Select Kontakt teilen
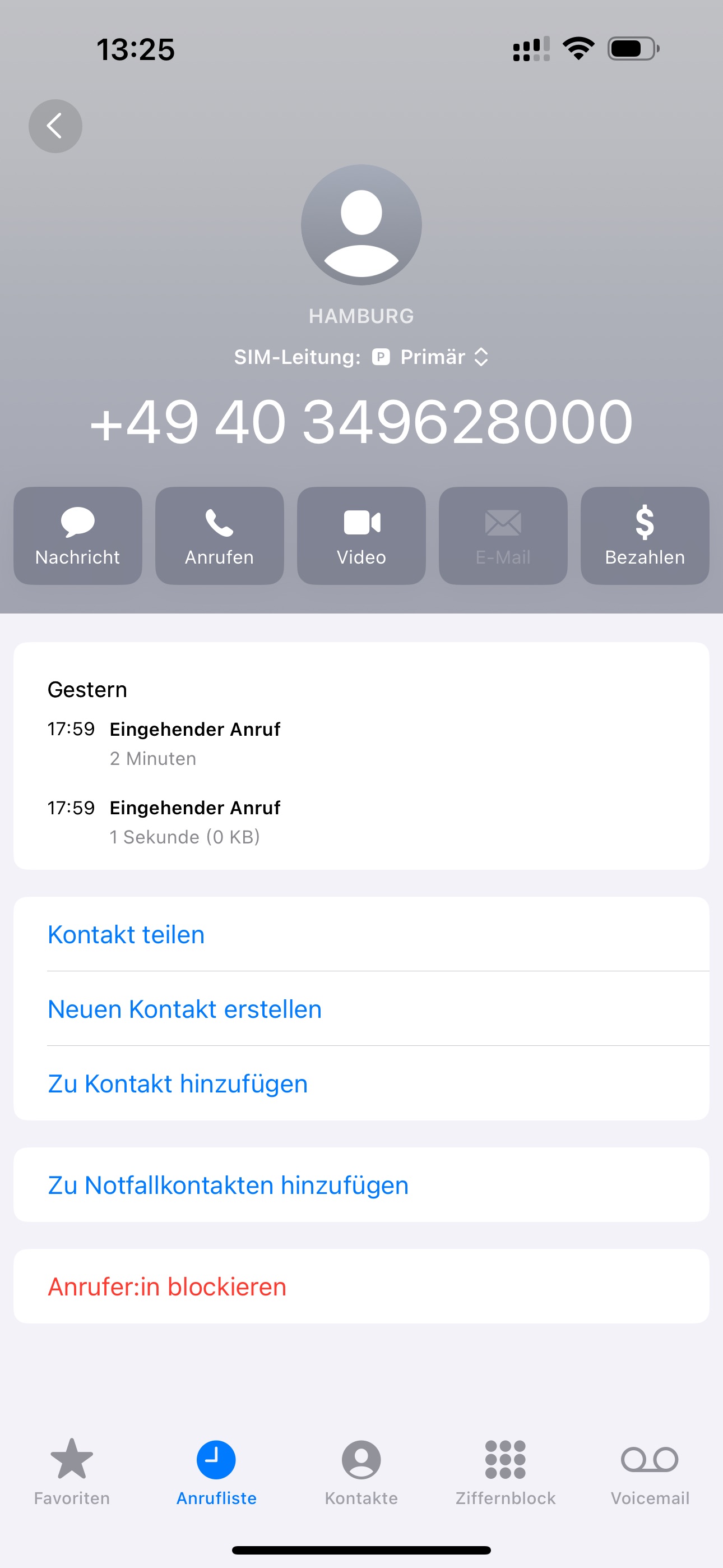The width and height of the screenshot is (723, 1568). click(x=126, y=934)
